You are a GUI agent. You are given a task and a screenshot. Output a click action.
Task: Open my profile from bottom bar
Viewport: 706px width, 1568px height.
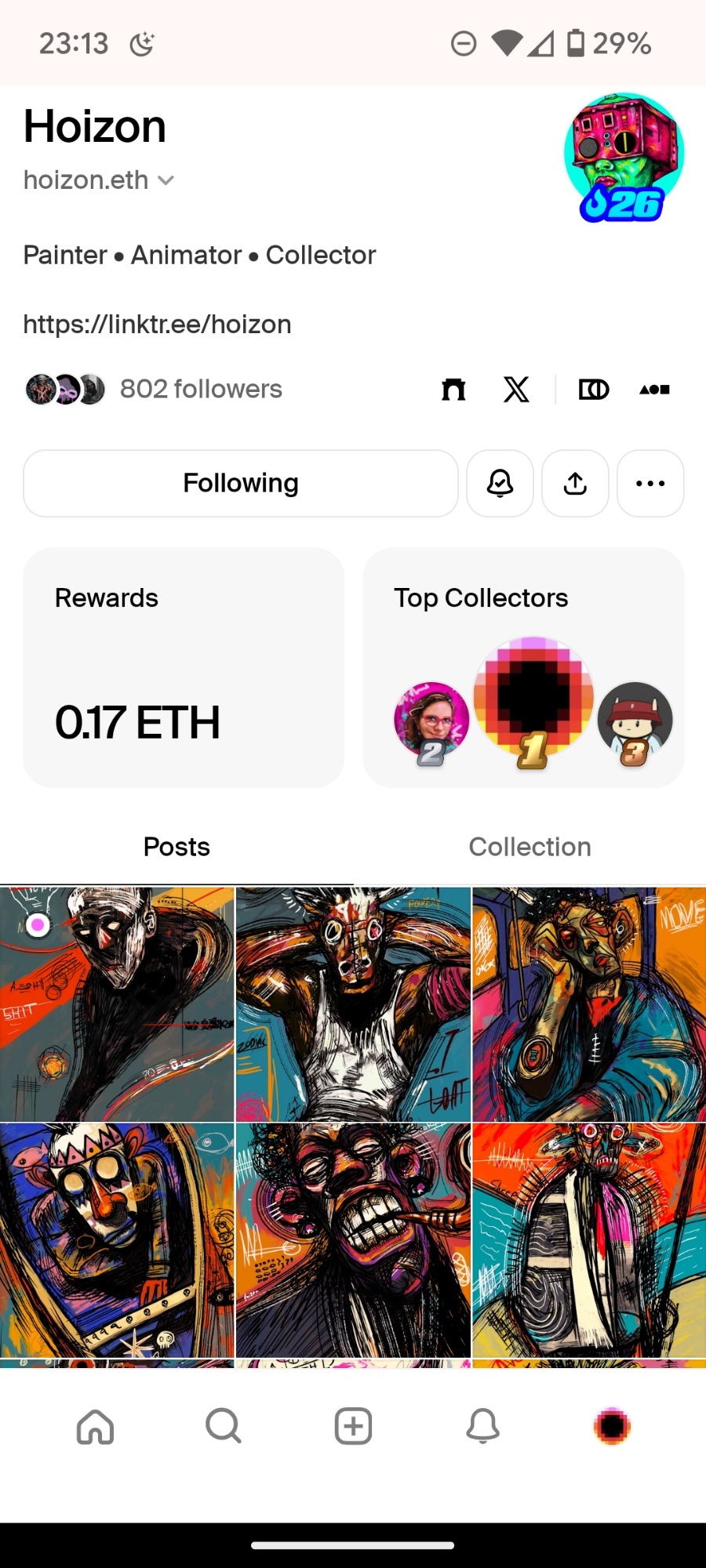(612, 1426)
